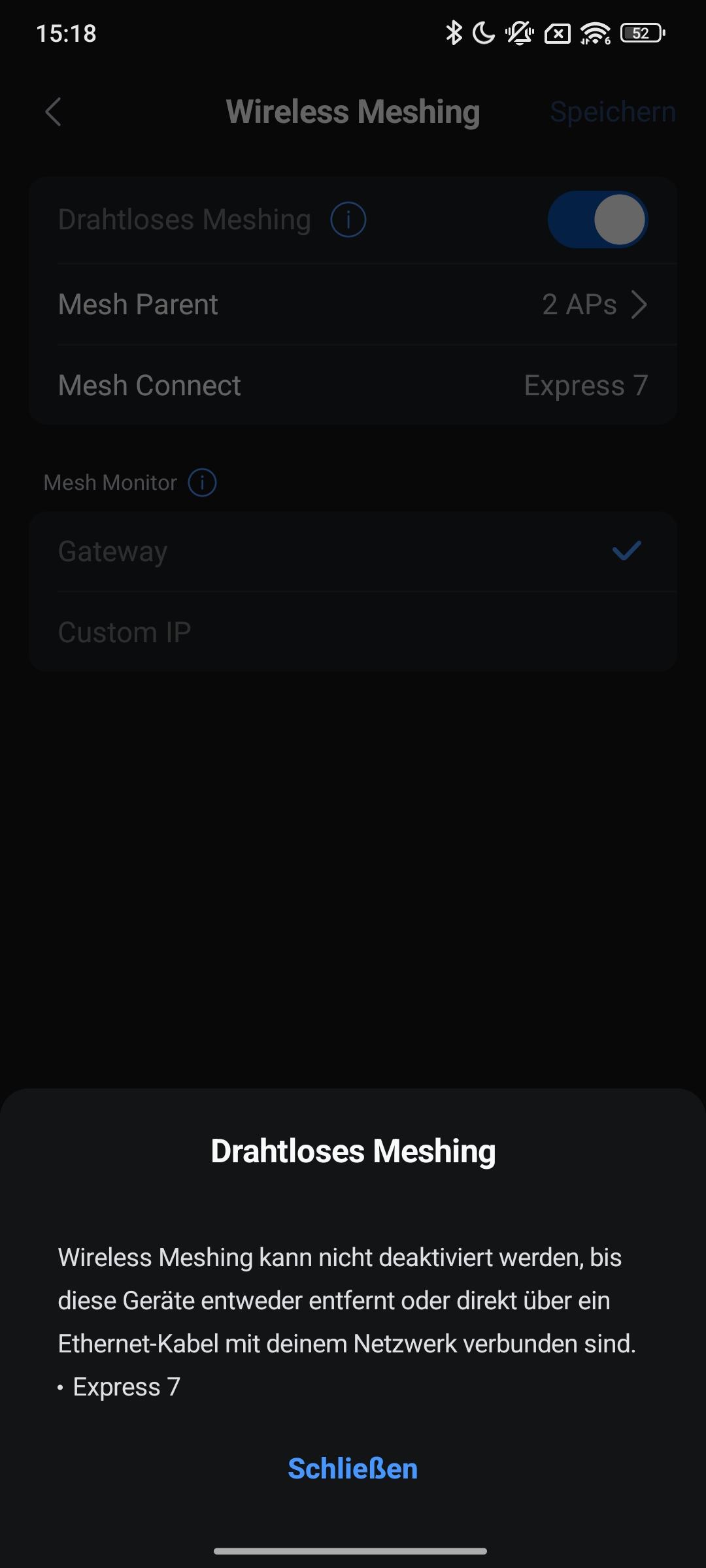Open the Mesh Connect Express 7 row
The image size is (706, 1568).
click(353, 385)
